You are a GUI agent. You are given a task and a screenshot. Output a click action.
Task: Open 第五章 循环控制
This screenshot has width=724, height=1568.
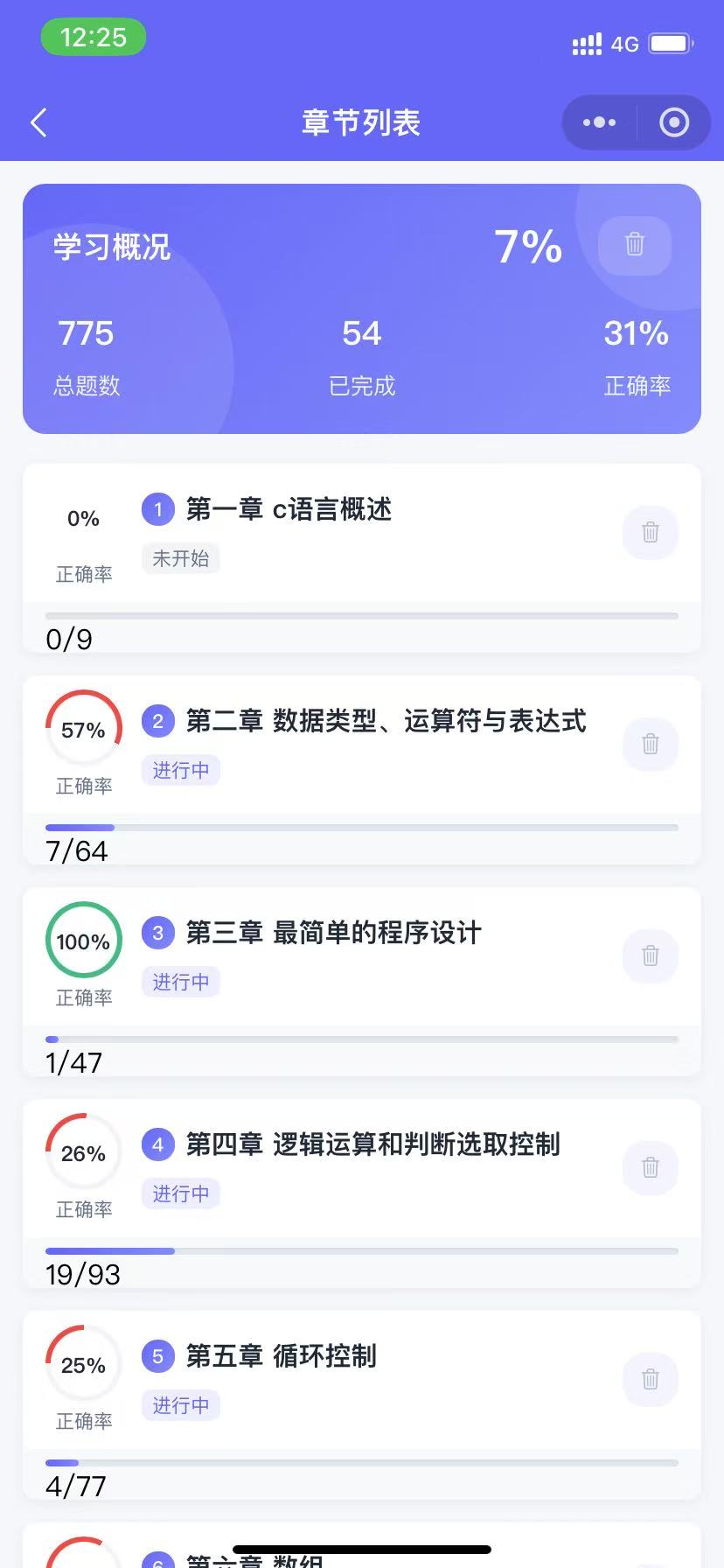tap(280, 1356)
